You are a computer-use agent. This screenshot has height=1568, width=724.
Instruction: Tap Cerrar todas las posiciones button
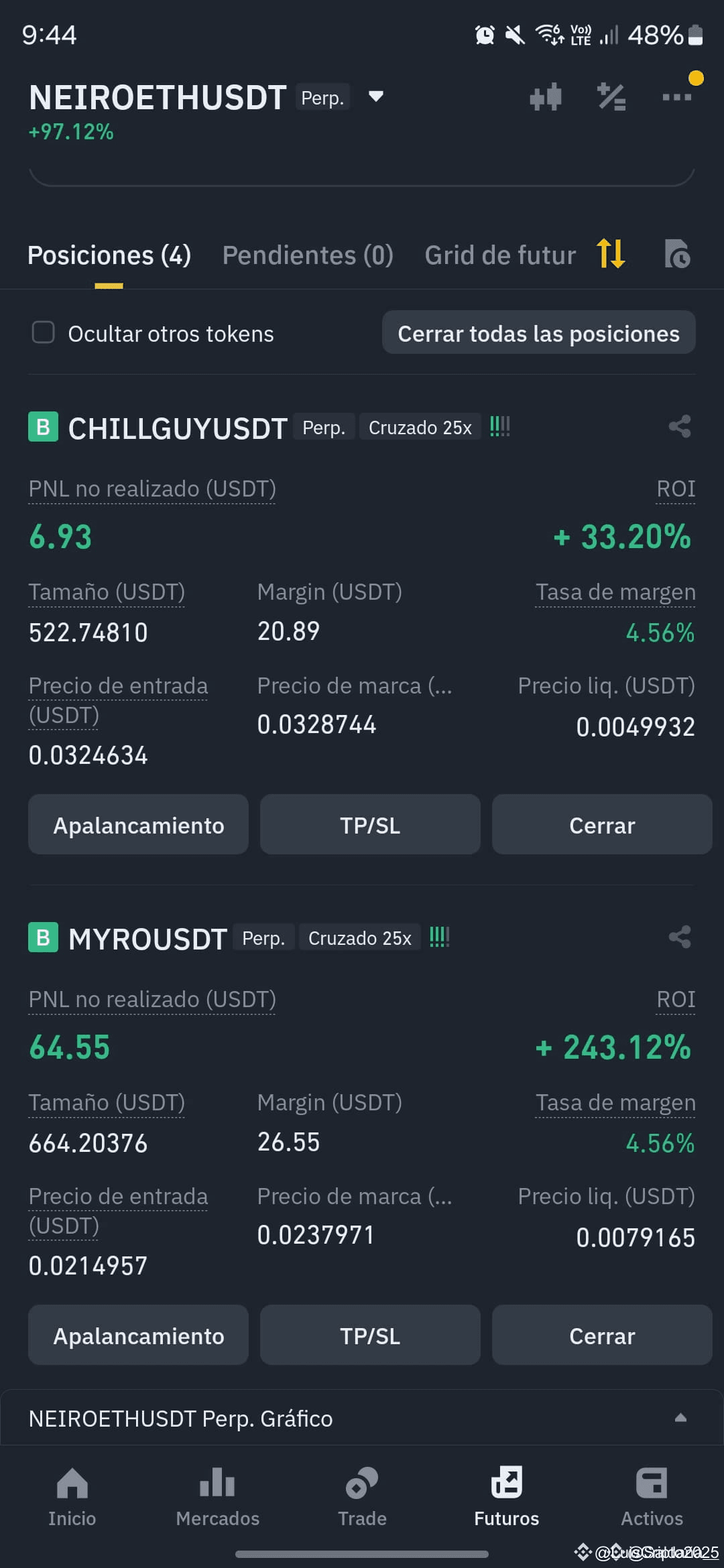tap(539, 332)
